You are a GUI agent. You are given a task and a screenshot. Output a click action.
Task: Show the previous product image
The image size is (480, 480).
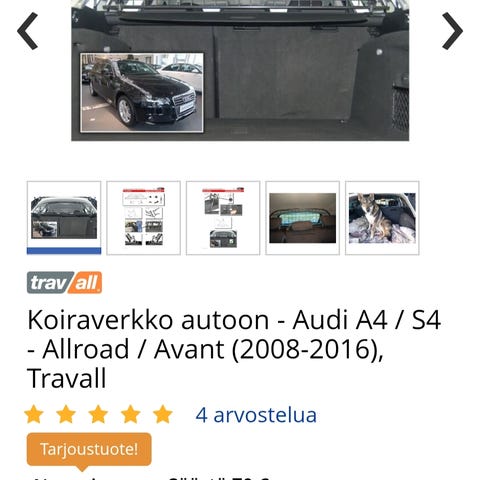(27, 31)
